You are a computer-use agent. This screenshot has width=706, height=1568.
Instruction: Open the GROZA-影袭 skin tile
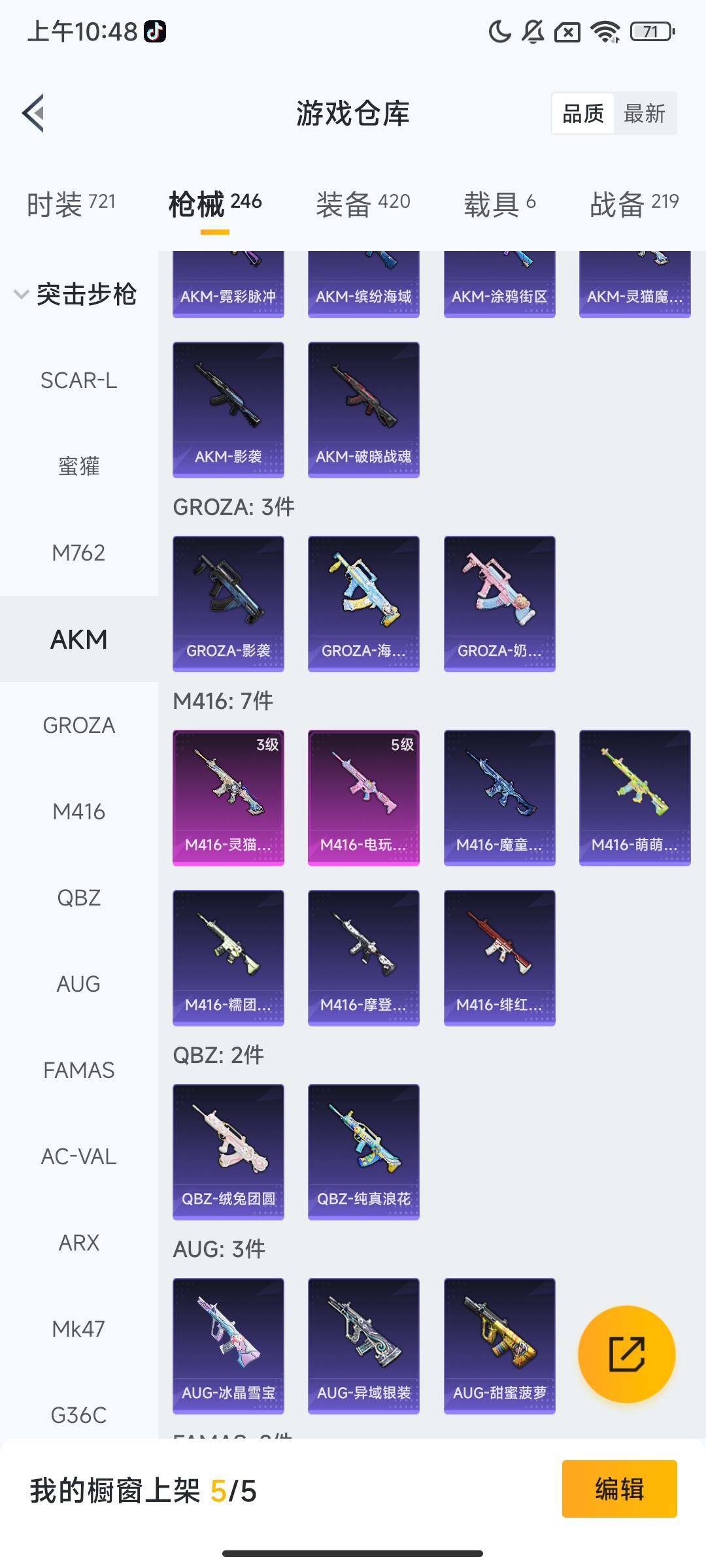pos(228,603)
